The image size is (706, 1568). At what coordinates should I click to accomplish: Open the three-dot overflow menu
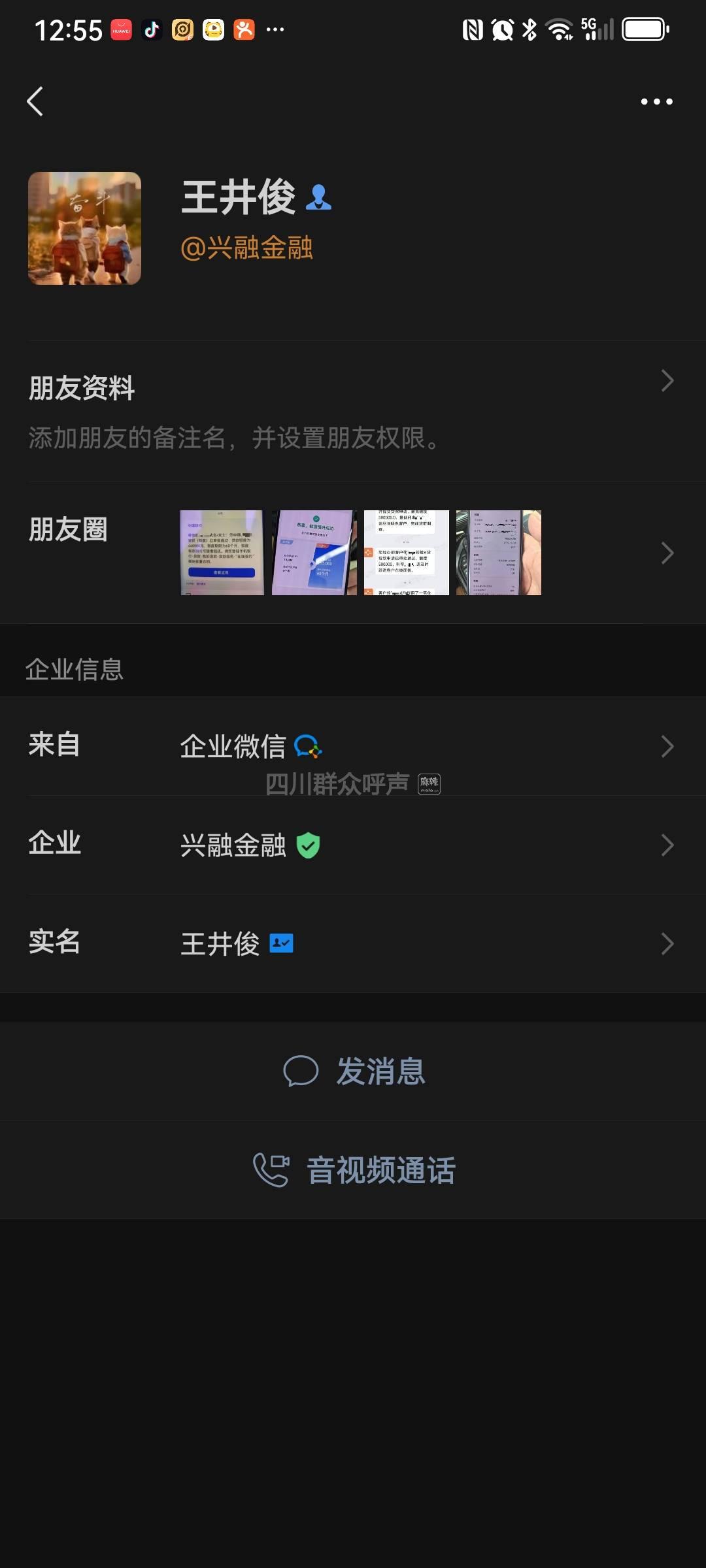(656, 102)
